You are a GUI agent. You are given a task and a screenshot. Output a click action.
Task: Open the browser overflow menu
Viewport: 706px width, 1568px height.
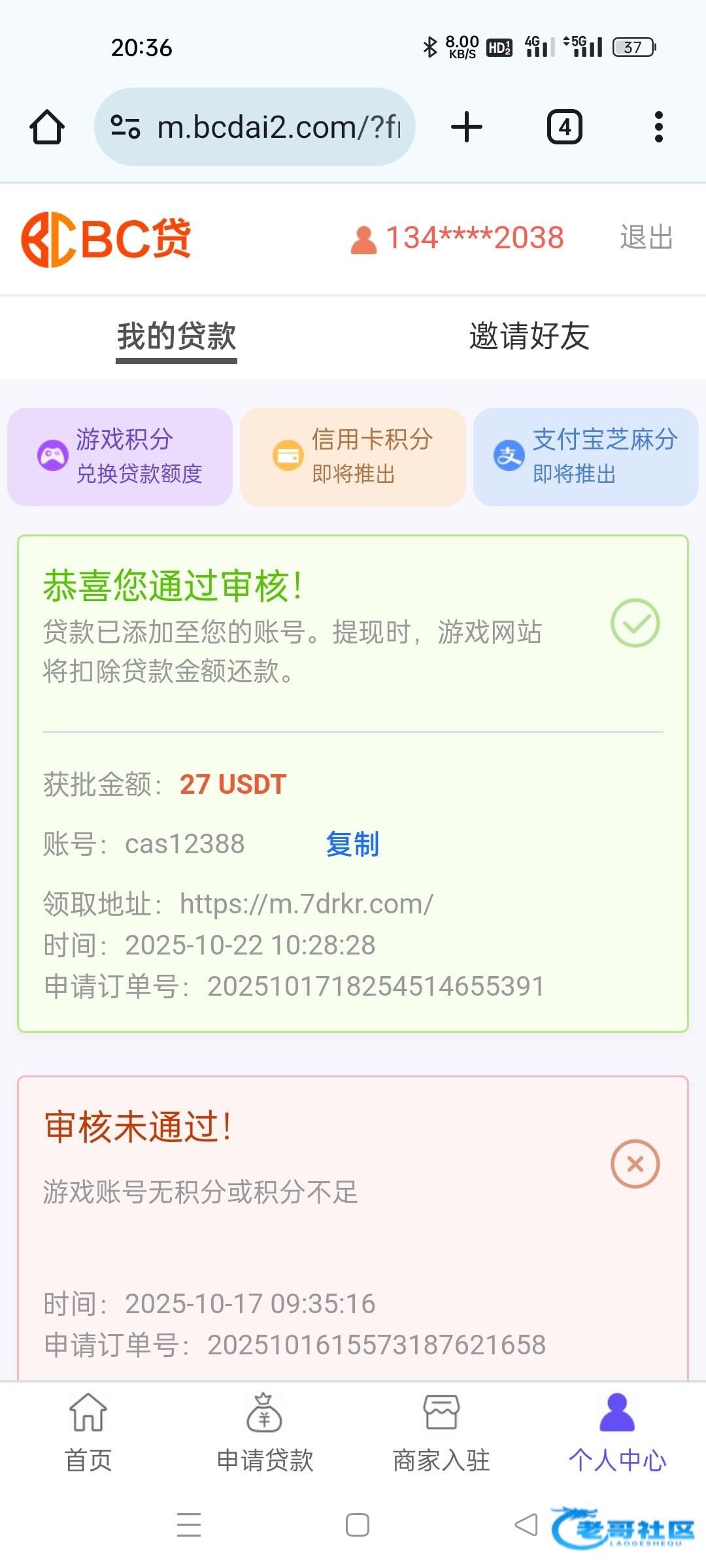point(658,127)
